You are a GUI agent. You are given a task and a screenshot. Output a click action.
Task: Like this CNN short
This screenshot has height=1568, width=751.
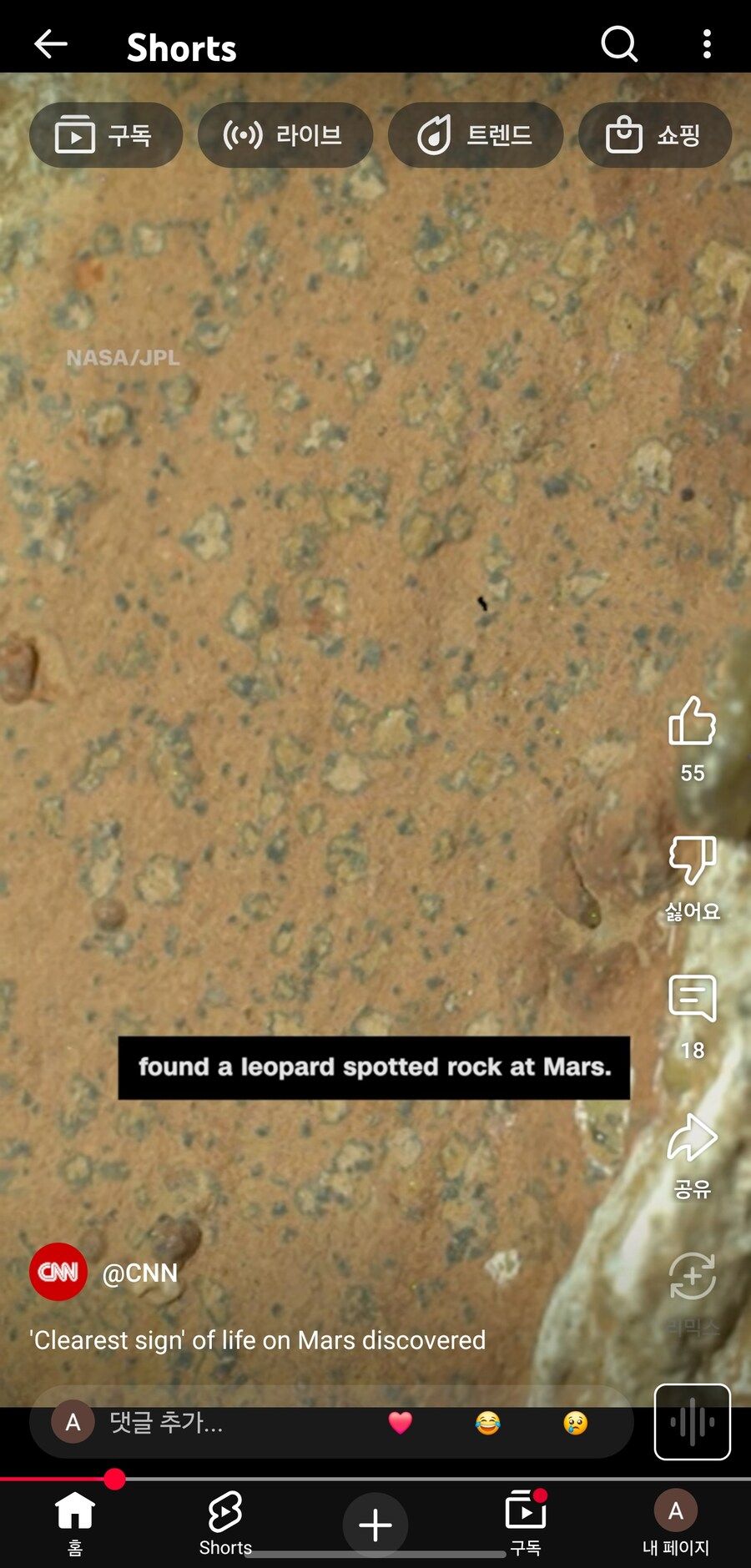pos(692,723)
